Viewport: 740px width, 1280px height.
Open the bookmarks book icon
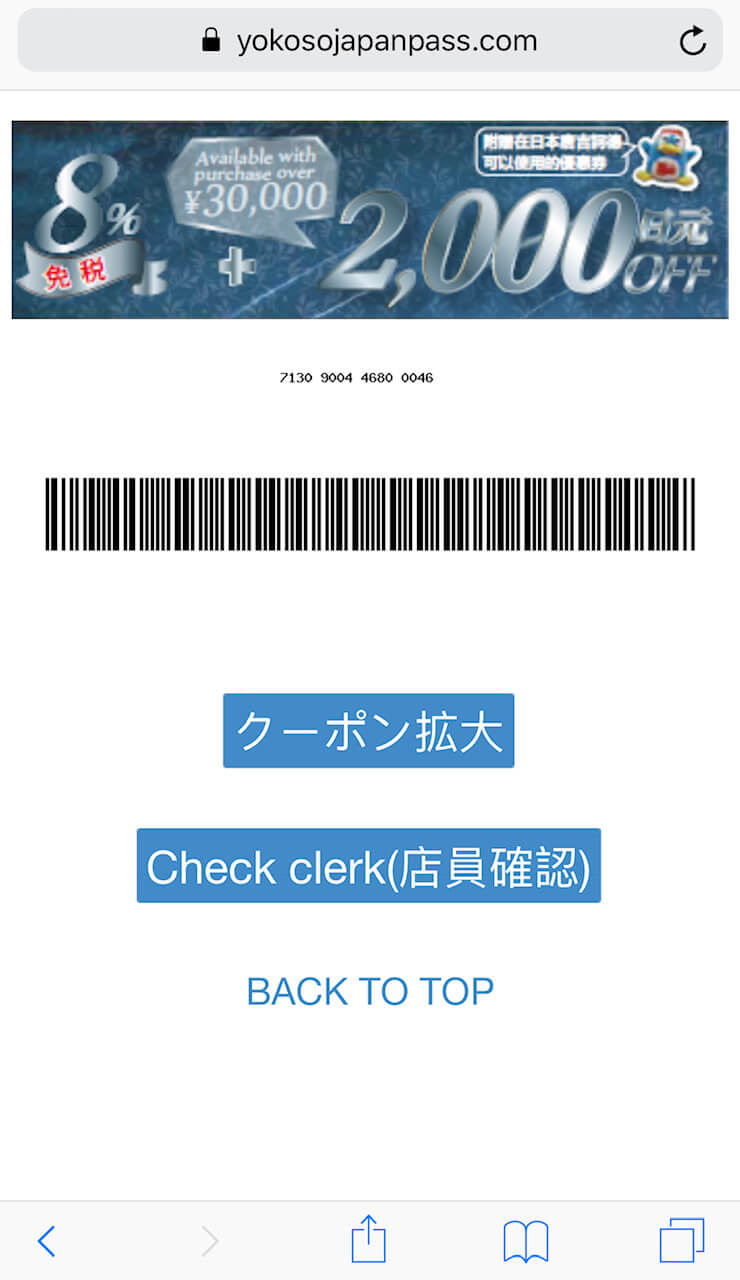tap(525, 1241)
